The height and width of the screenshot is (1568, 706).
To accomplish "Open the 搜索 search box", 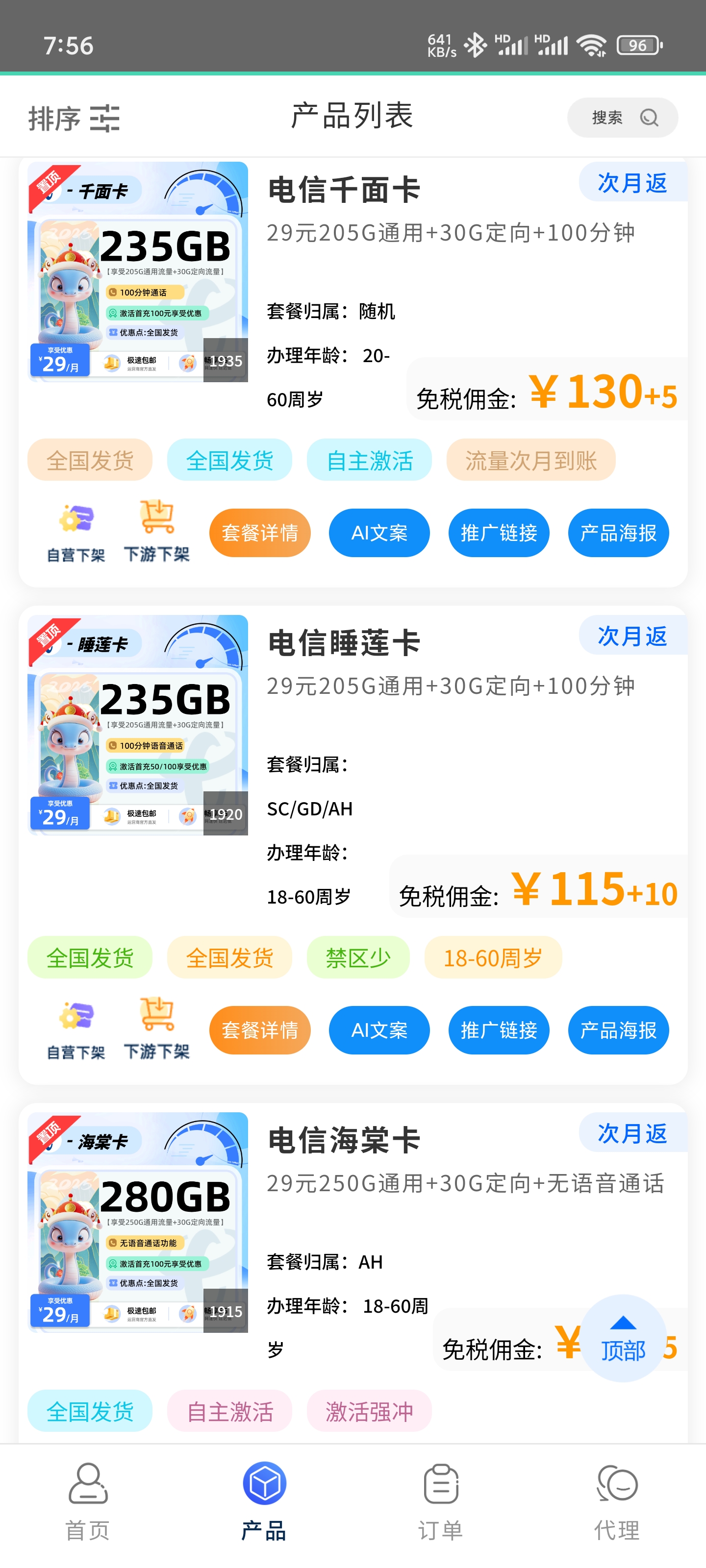I will 622,118.
